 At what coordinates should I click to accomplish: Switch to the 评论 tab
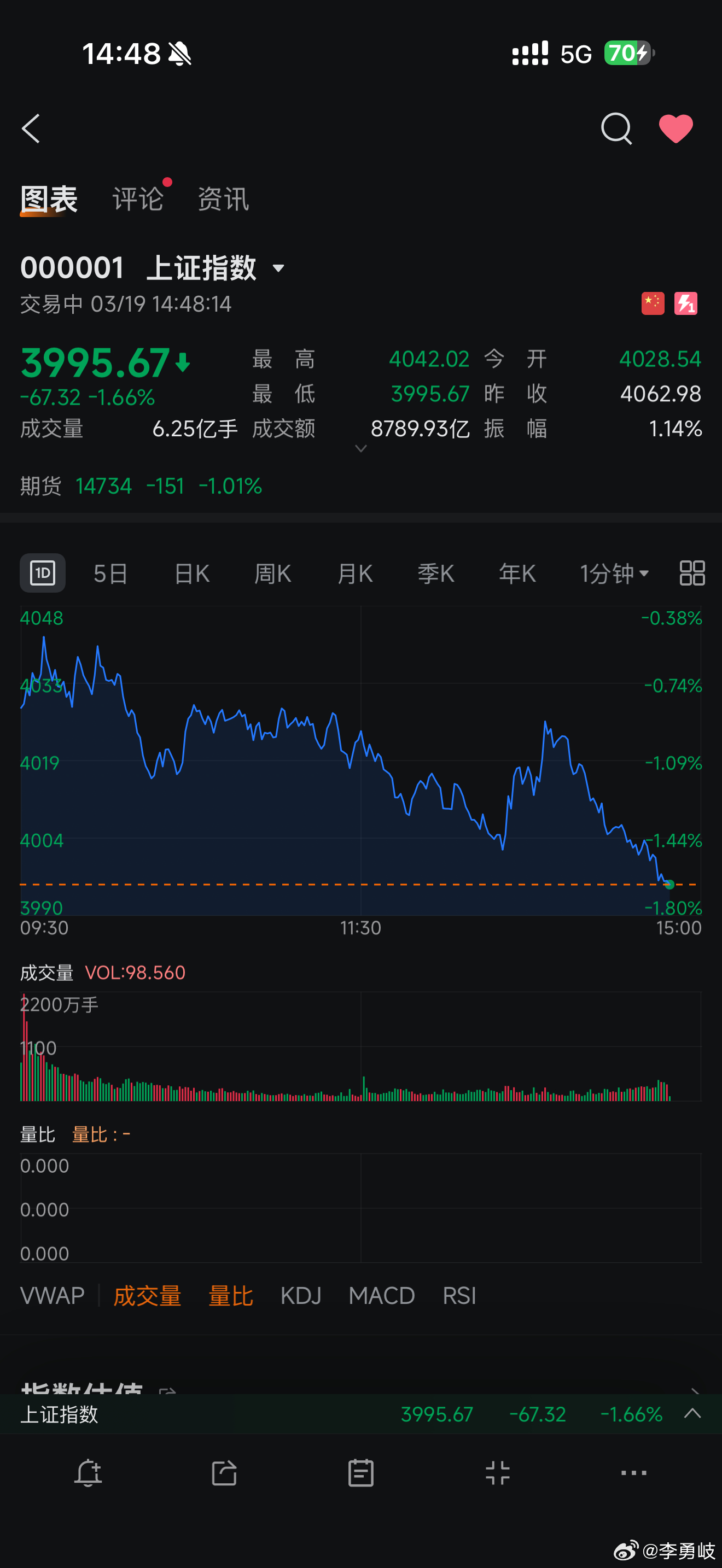(x=138, y=198)
